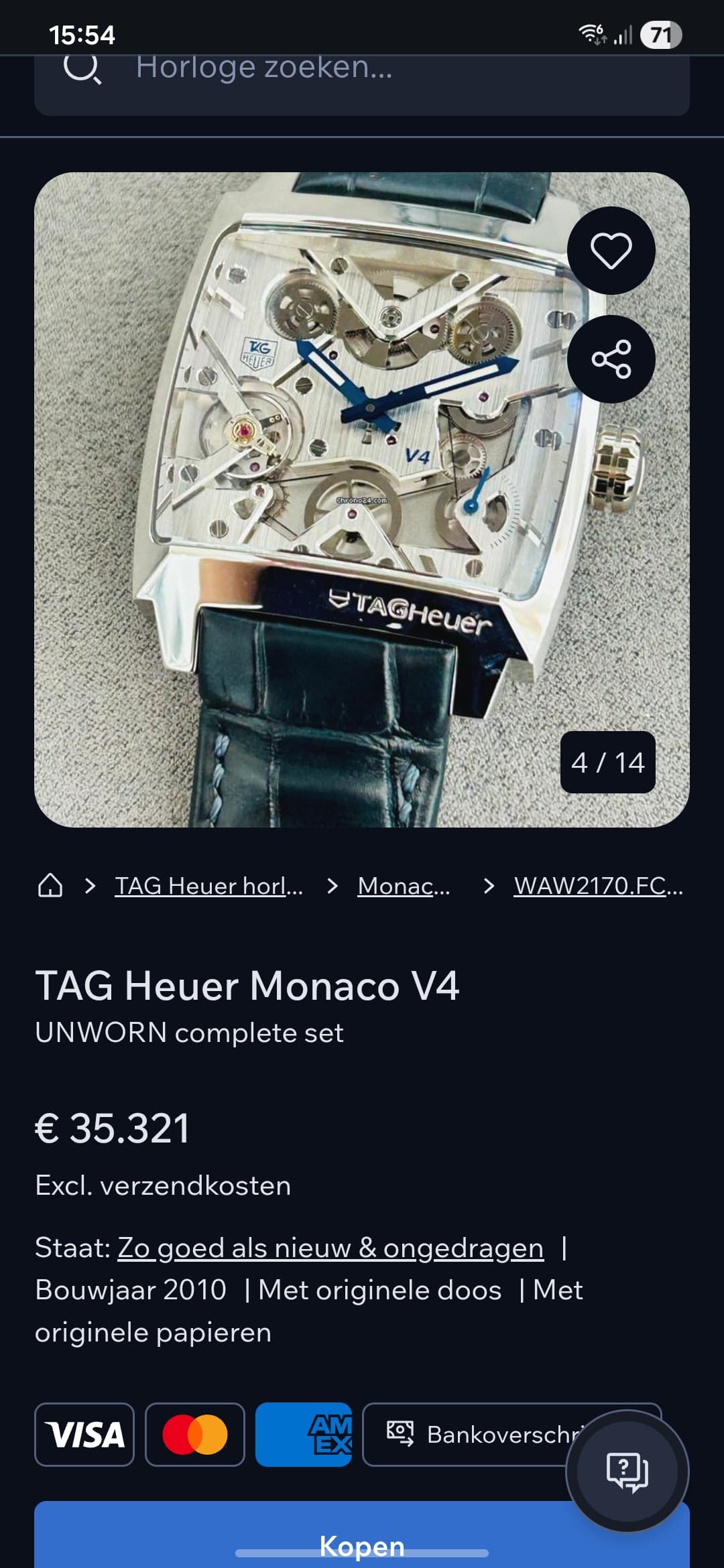Open the Monaco breadcrumb link
This screenshot has width=724, height=1568.
point(404,886)
